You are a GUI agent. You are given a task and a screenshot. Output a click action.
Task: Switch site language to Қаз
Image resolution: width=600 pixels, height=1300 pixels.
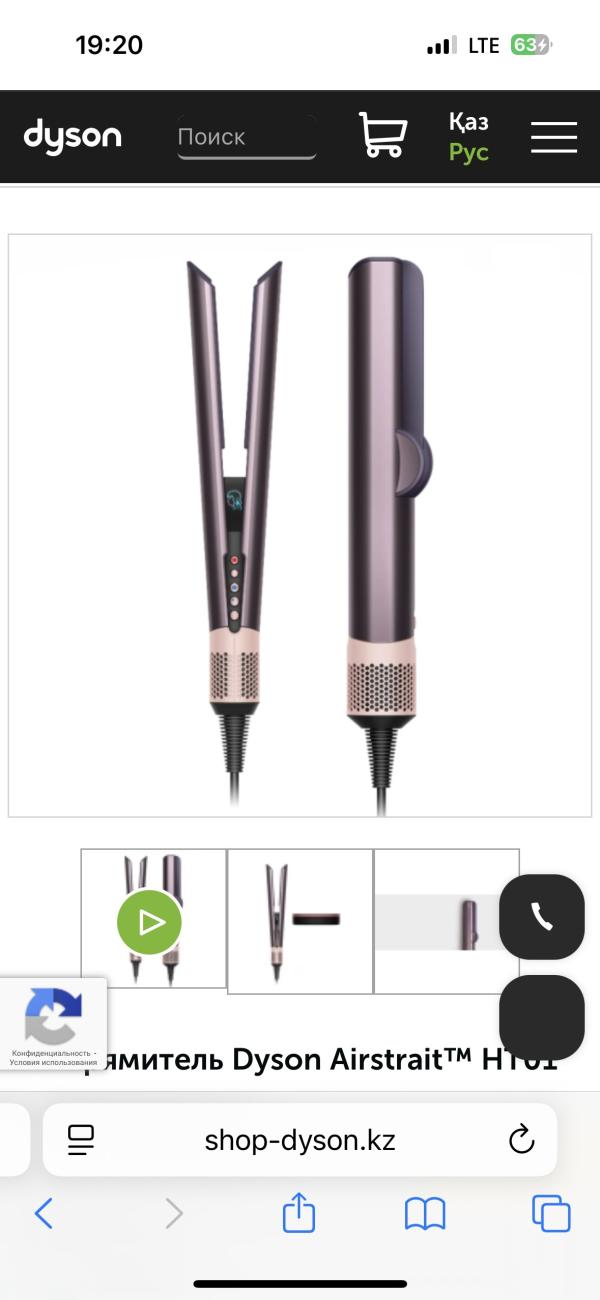point(468,122)
